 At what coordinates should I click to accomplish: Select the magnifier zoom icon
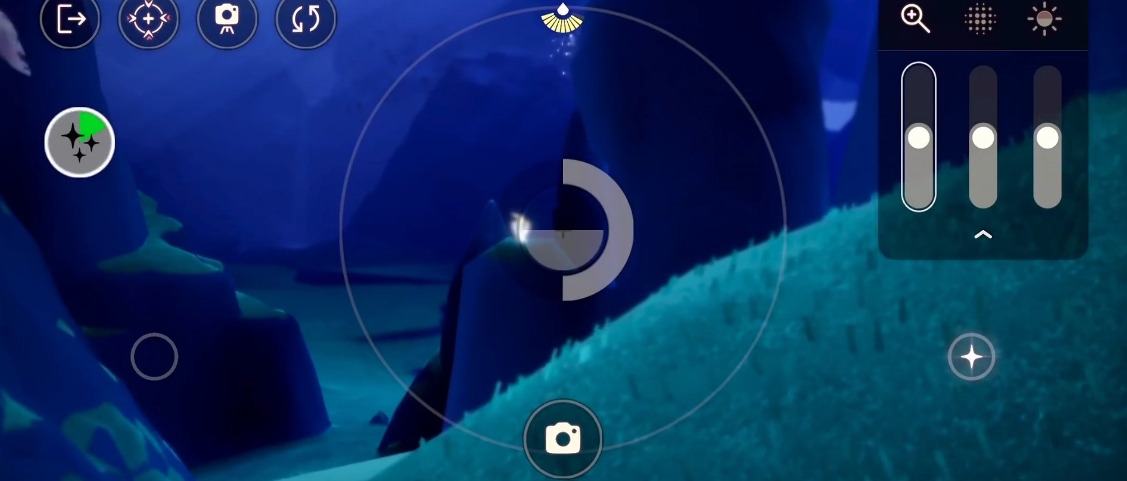pos(916,19)
